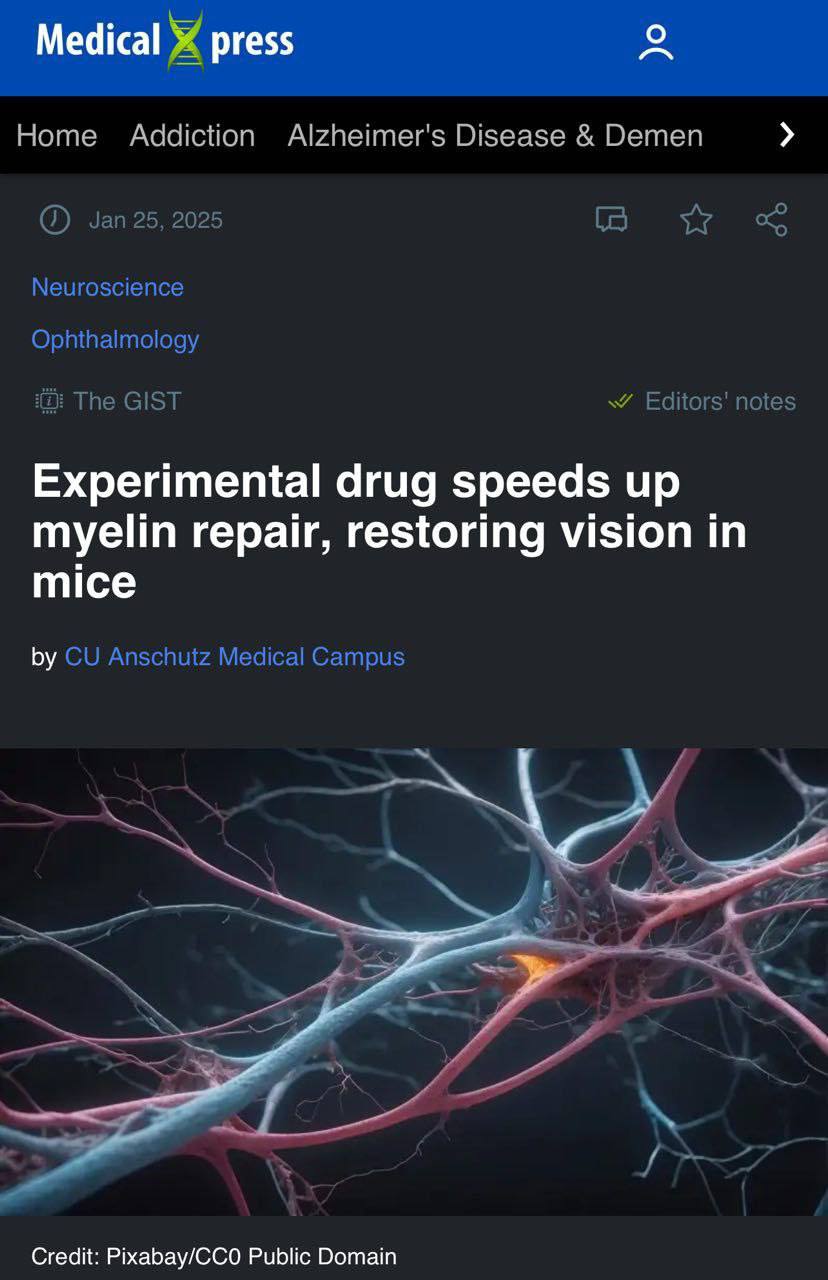Open the article comments icon
828x1280 pixels.
click(611, 219)
